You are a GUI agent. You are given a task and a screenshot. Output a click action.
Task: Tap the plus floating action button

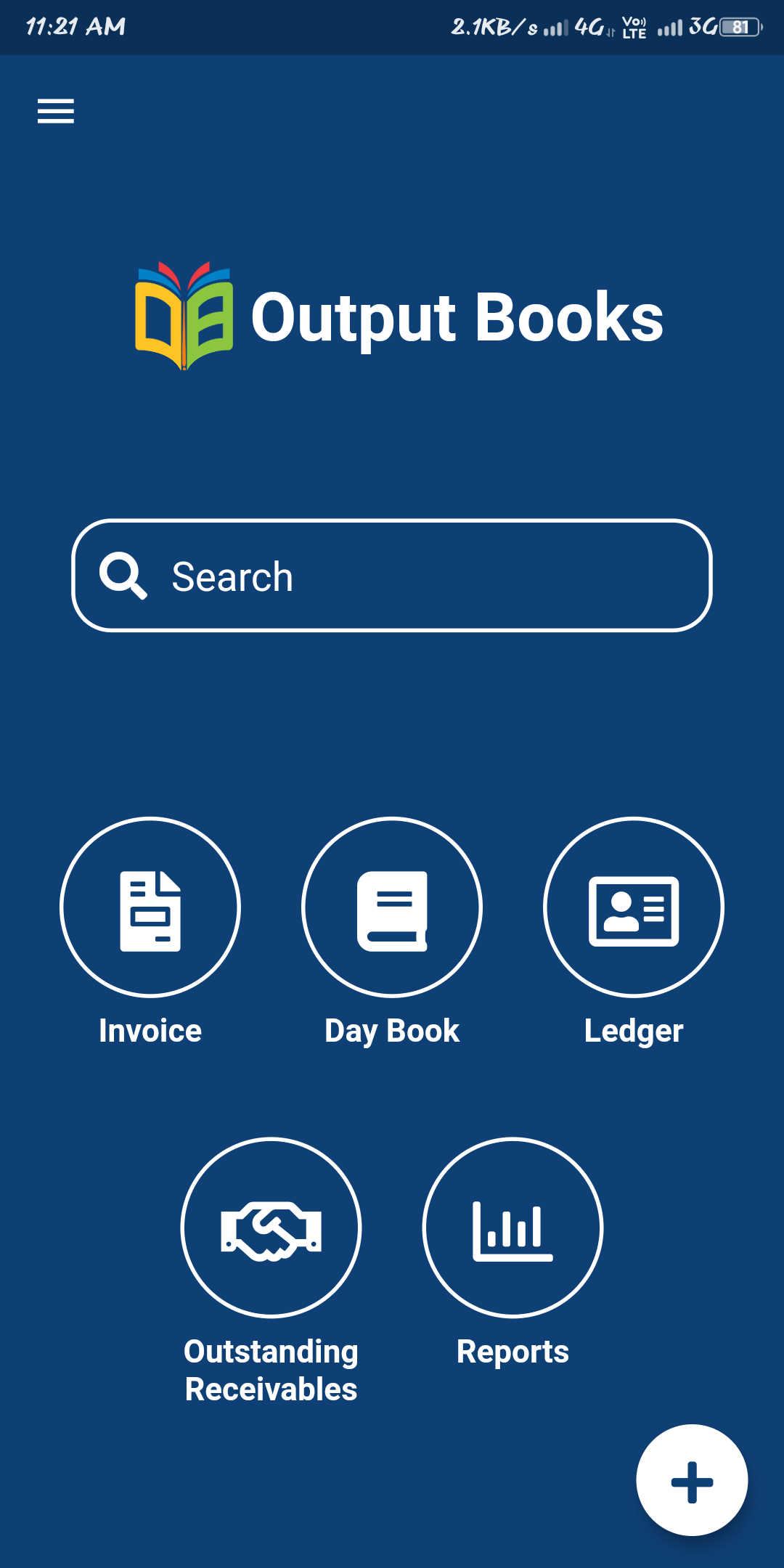tap(692, 1481)
